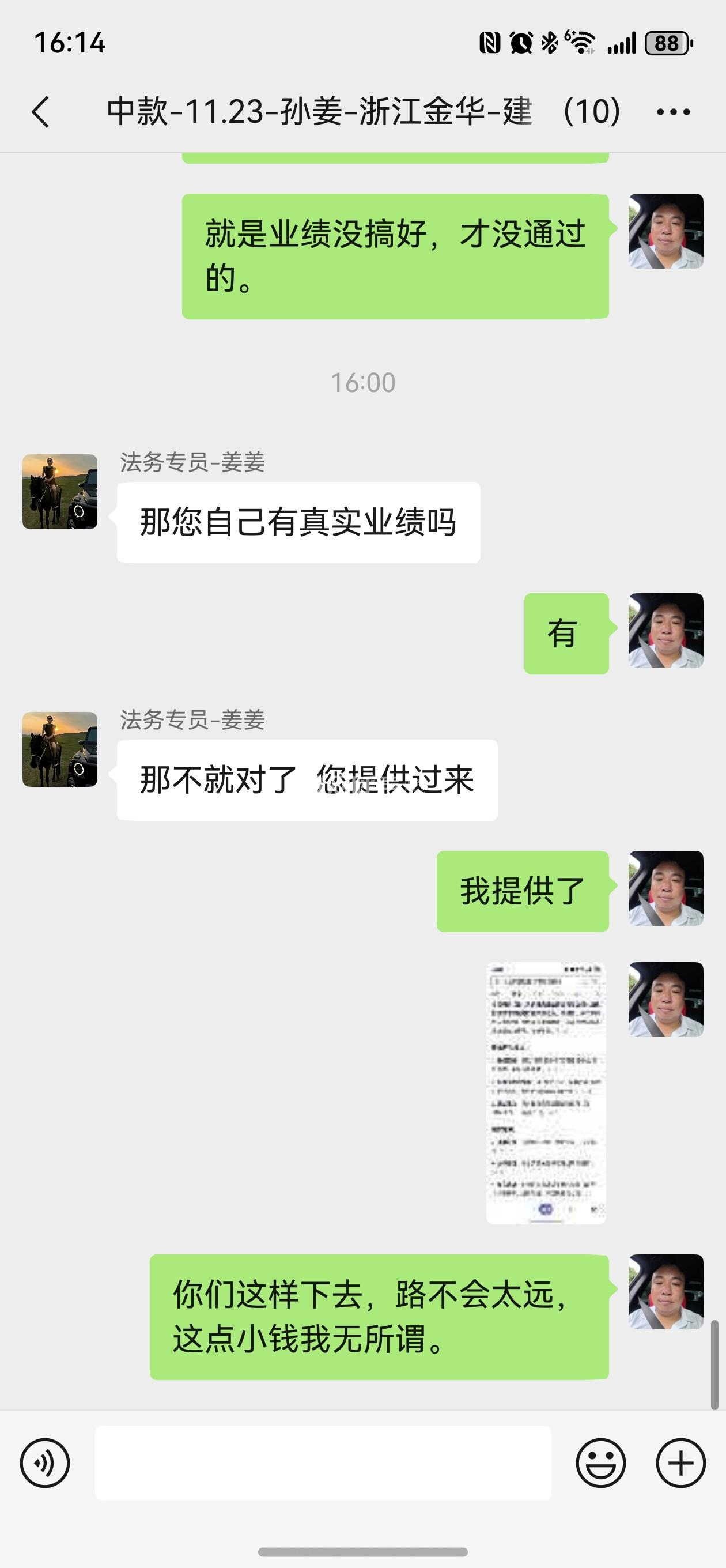The image size is (726, 1568).
Task: Open the emoji sticker panel
Action: point(600,1463)
